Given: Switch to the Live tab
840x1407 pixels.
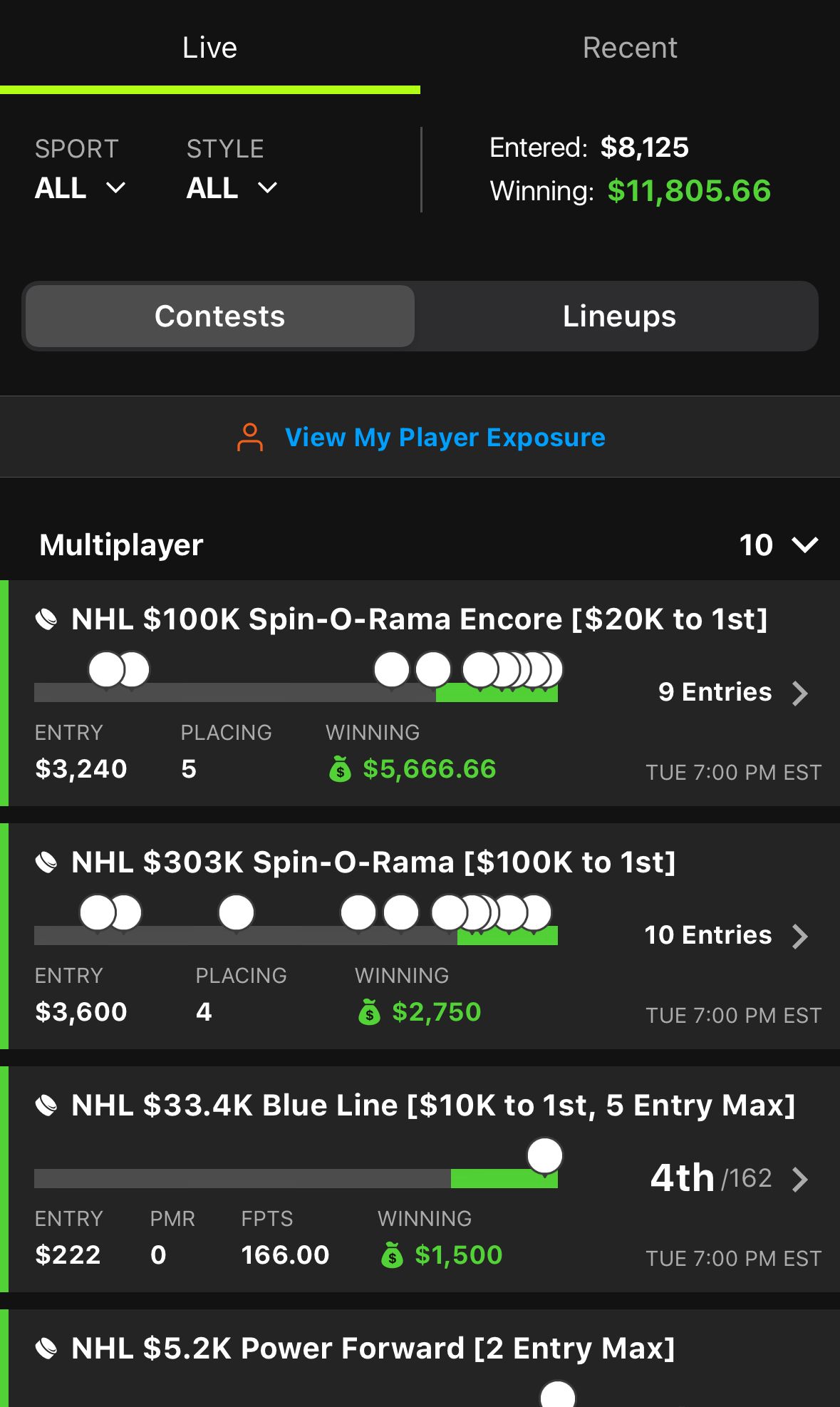Looking at the screenshot, I should [x=209, y=48].
